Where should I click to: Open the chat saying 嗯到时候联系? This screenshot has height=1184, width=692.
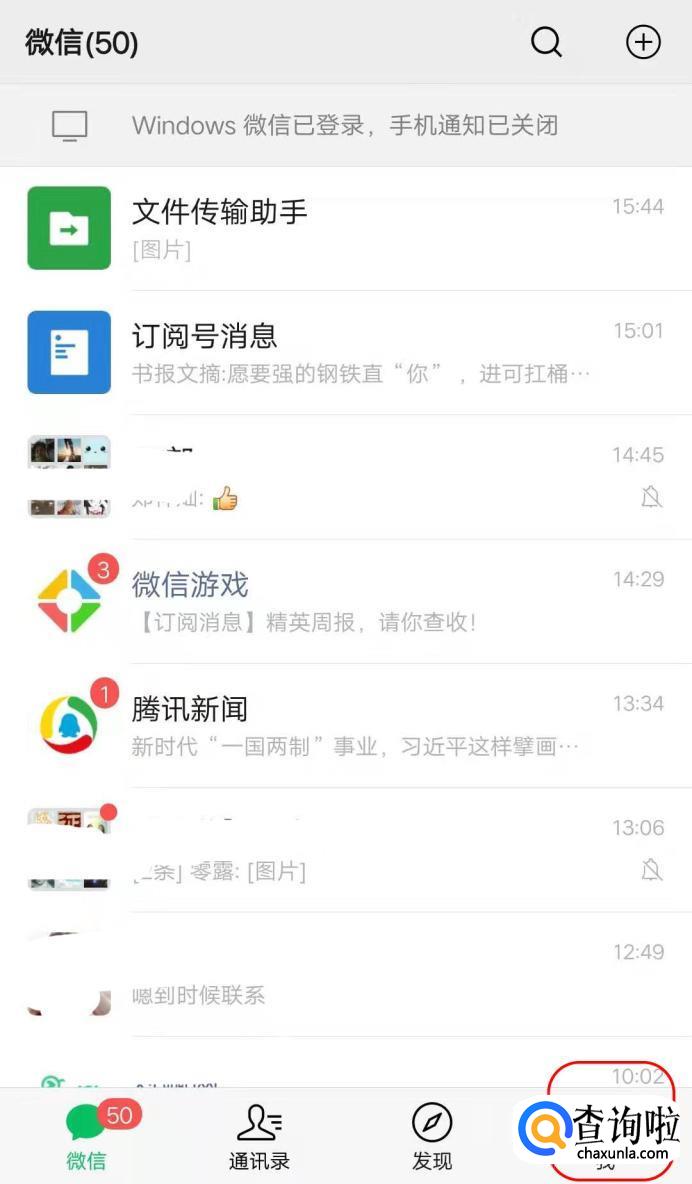[346, 974]
